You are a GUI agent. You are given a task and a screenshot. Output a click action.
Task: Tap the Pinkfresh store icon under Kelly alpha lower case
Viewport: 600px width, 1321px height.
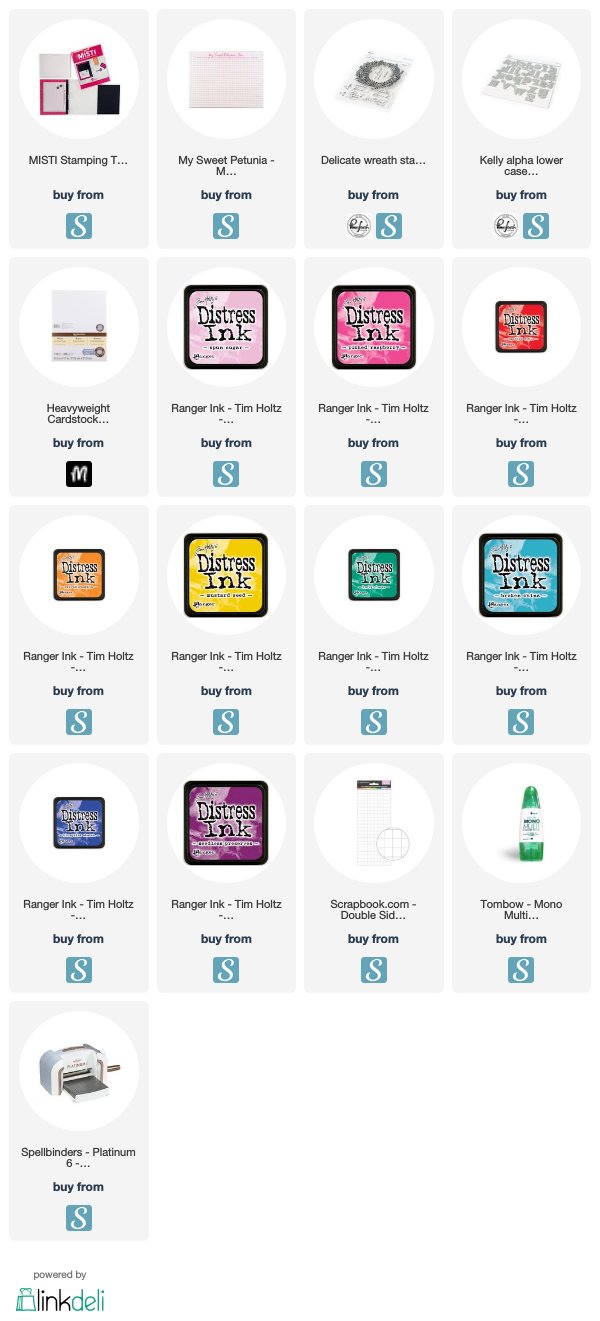click(508, 225)
